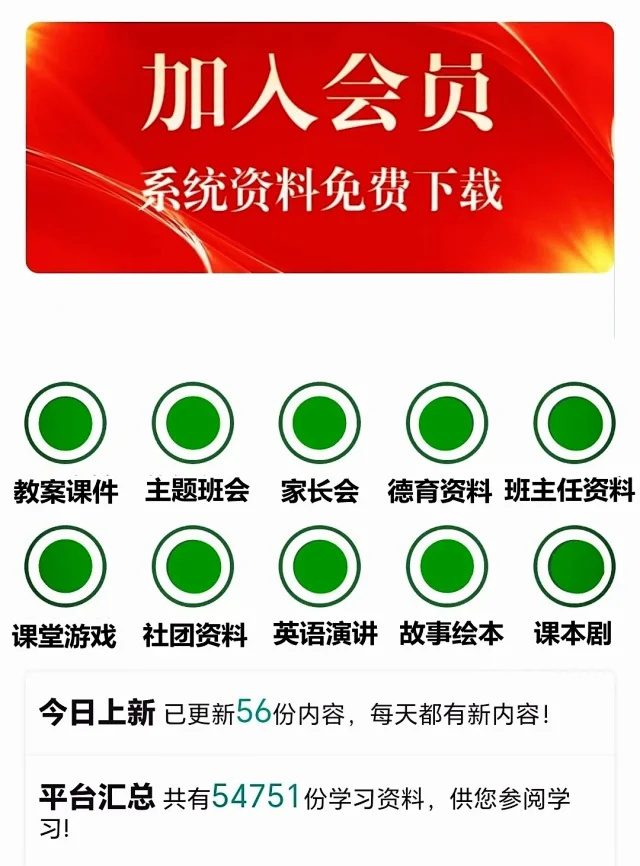The width and height of the screenshot is (640, 866).
Task: Open the 加入会员 membership banner
Action: click(319, 147)
